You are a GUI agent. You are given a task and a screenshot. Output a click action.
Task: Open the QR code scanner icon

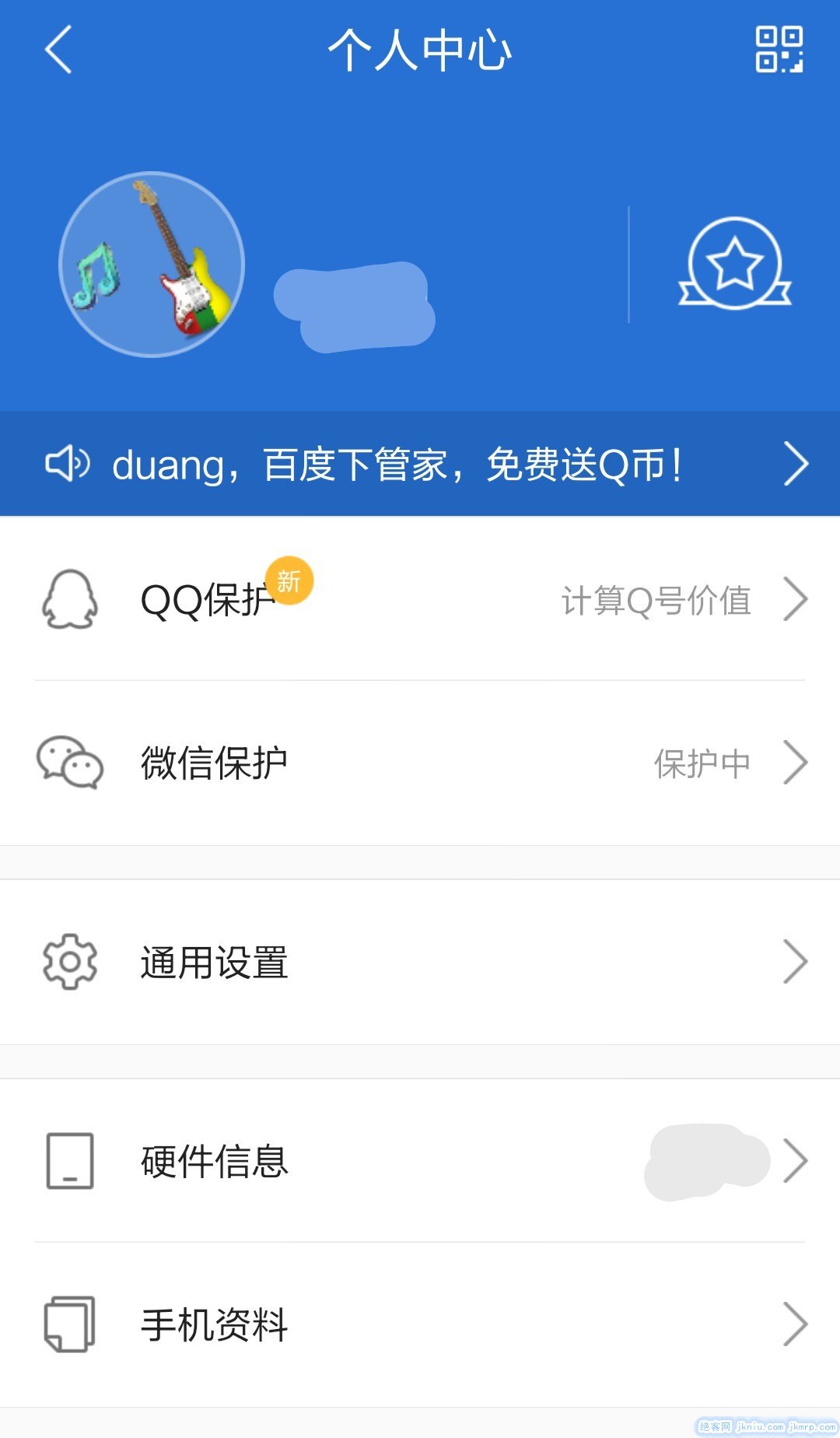pyautogui.click(x=779, y=50)
